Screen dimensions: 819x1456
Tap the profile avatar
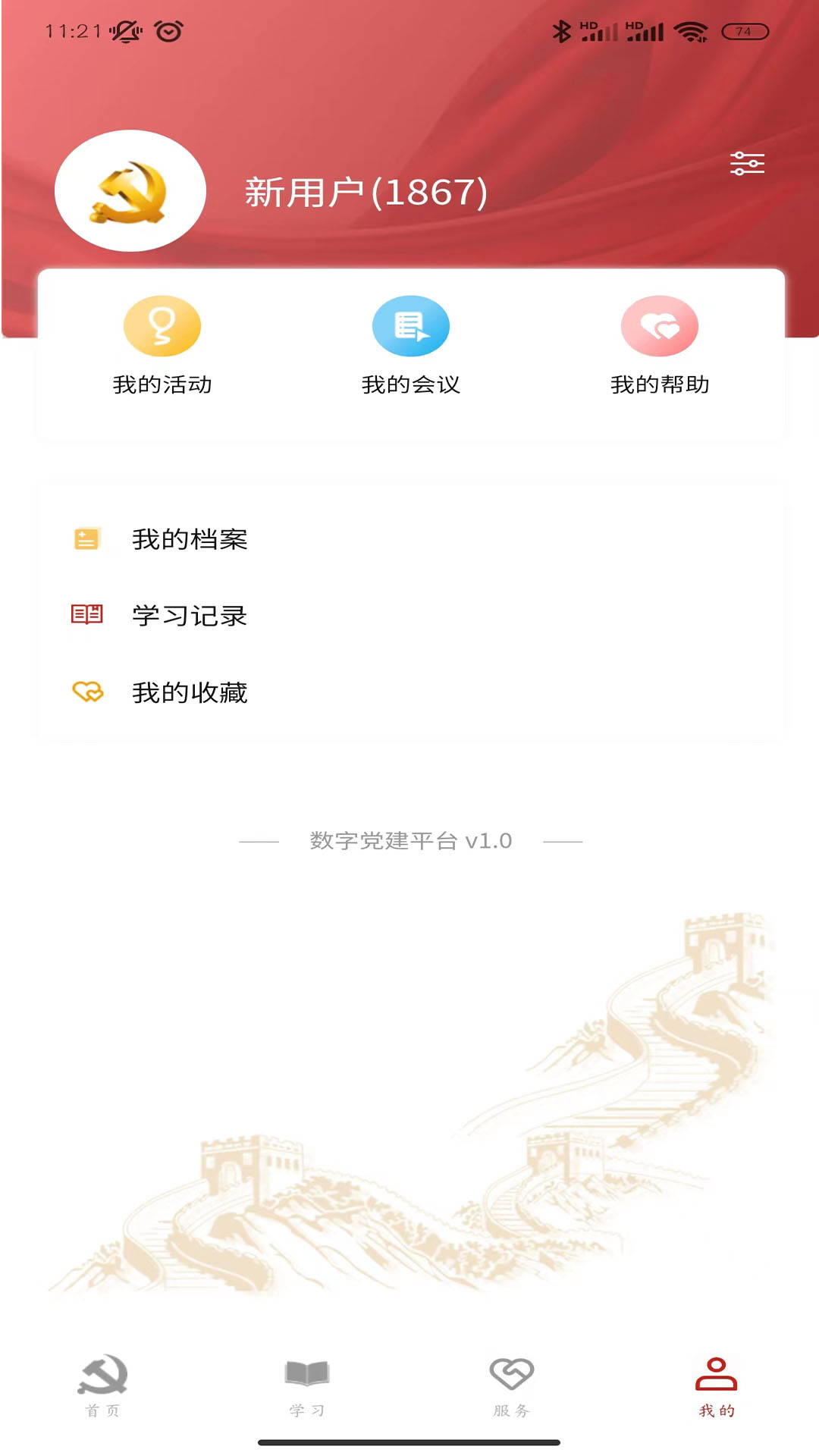pyautogui.click(x=130, y=191)
